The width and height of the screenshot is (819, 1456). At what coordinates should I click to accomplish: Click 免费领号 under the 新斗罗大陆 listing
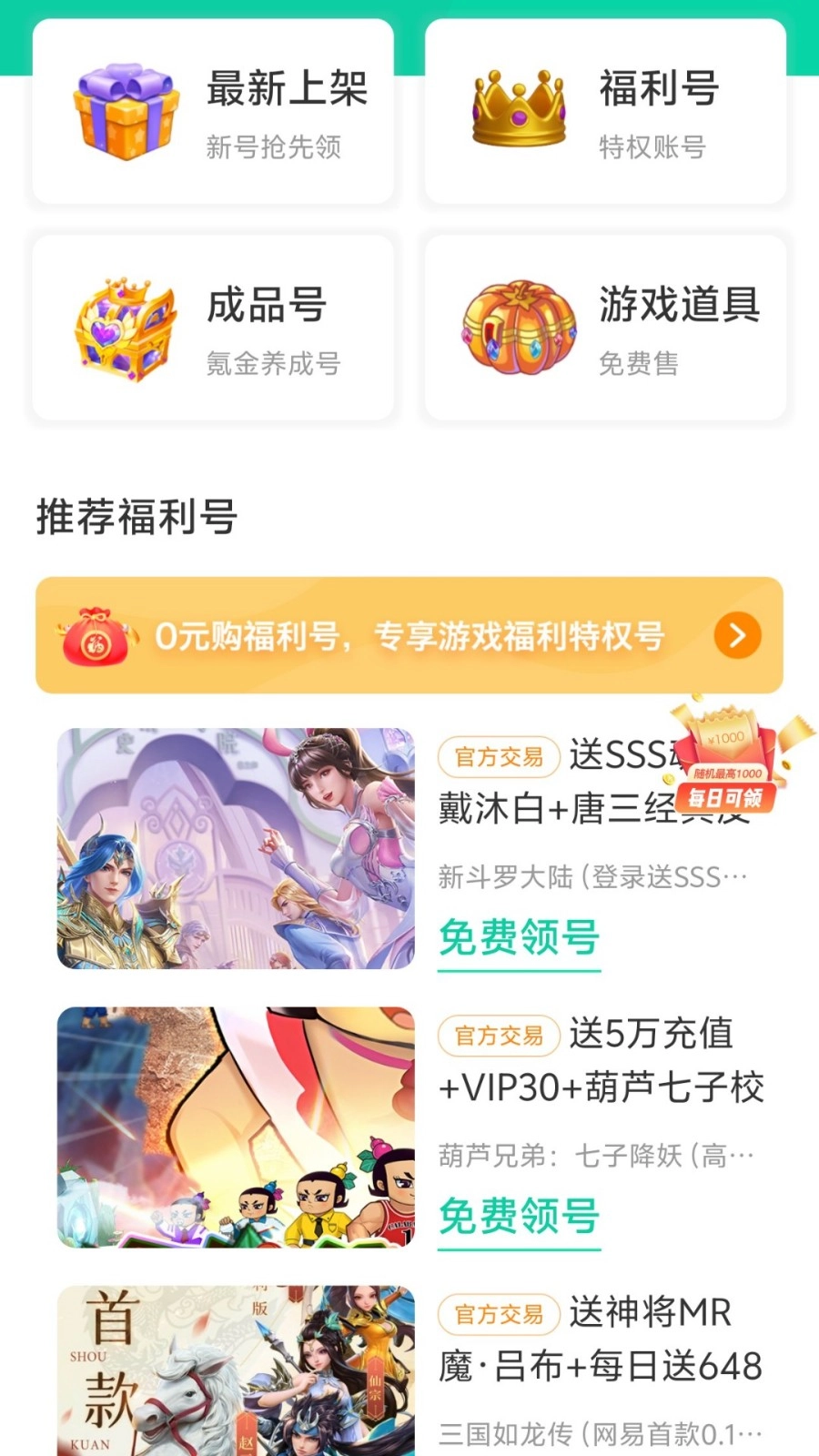click(x=520, y=937)
